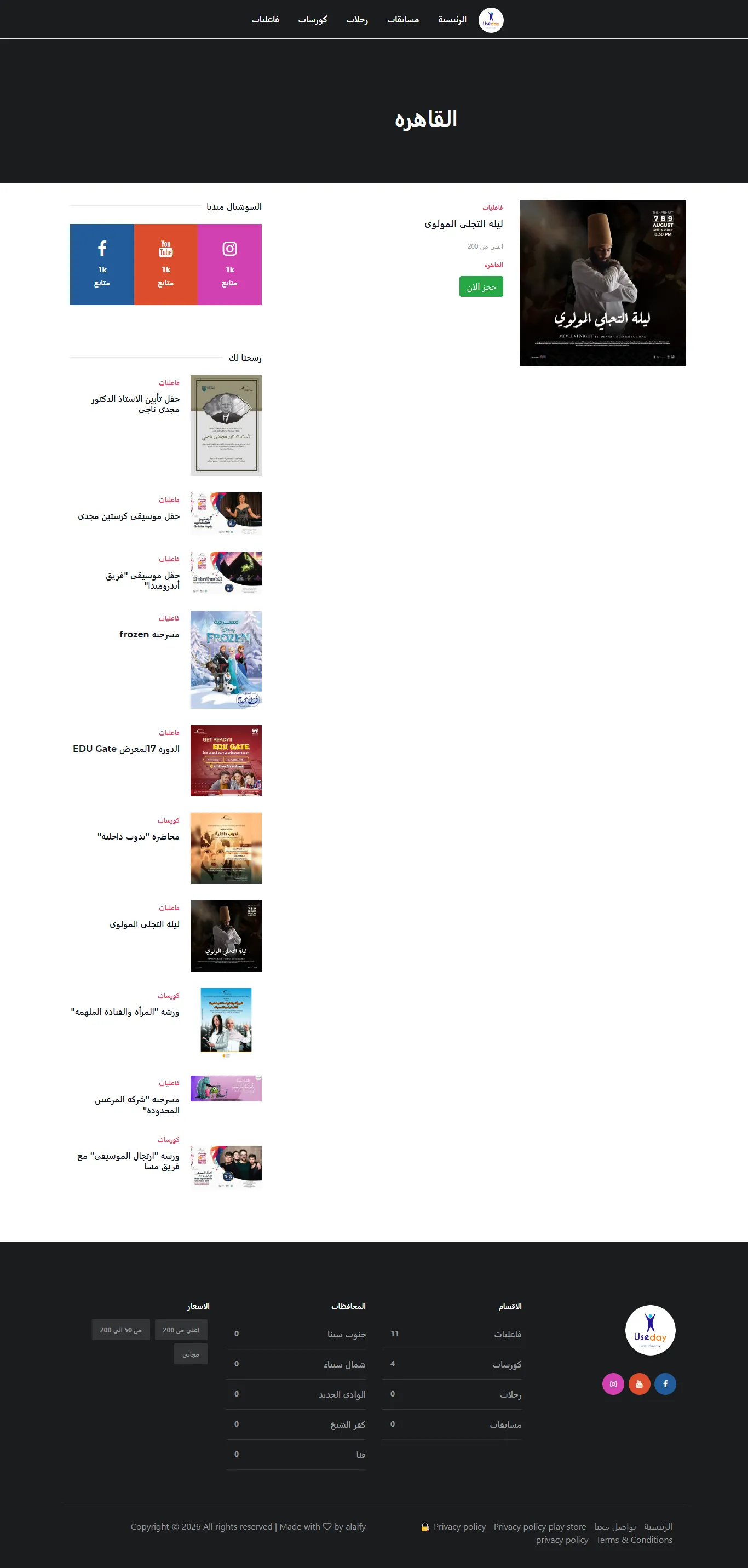
Task: Open Terms & Conditions link
Action: (x=634, y=1540)
